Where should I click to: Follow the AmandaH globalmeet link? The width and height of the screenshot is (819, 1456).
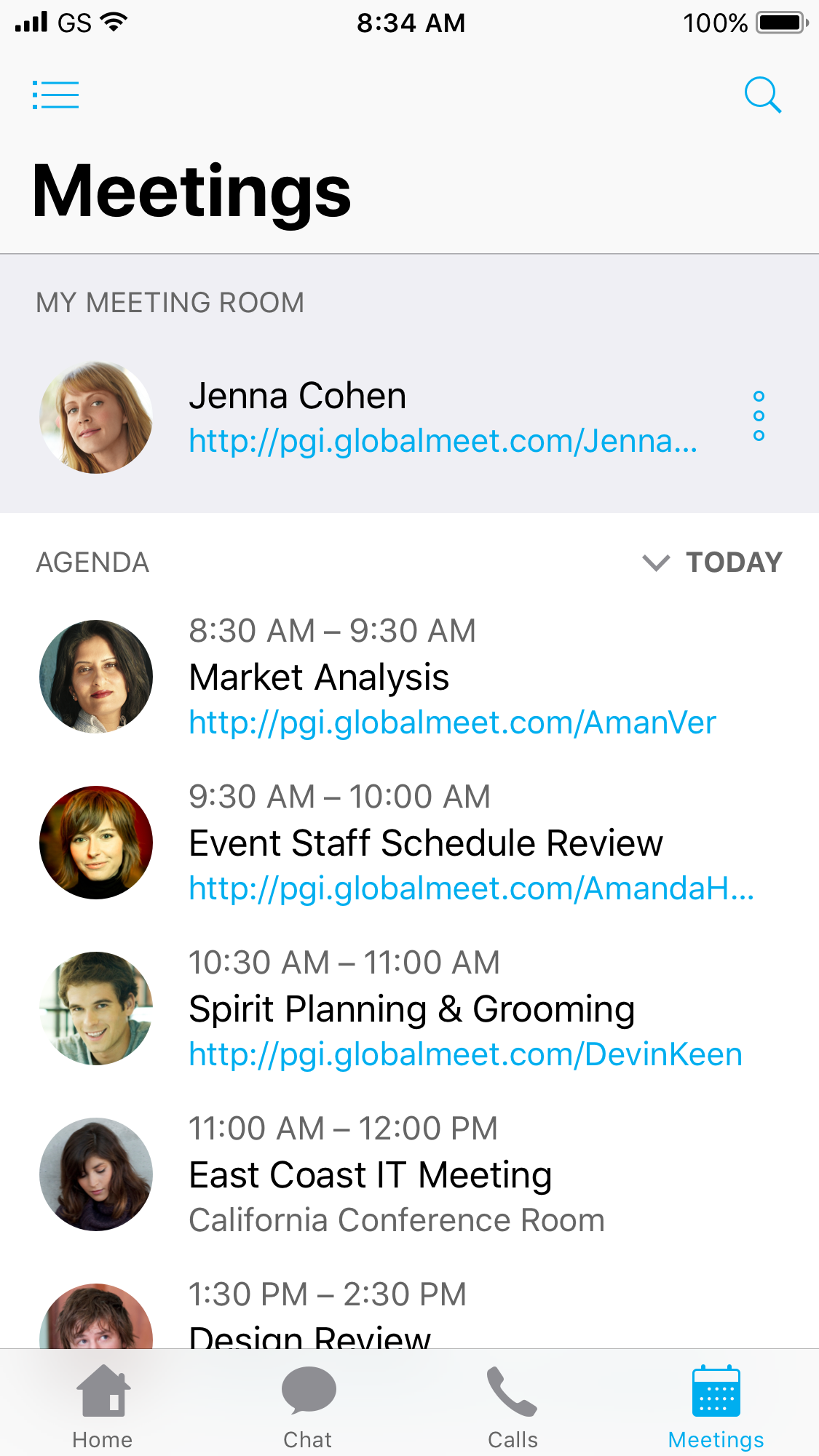(x=471, y=889)
